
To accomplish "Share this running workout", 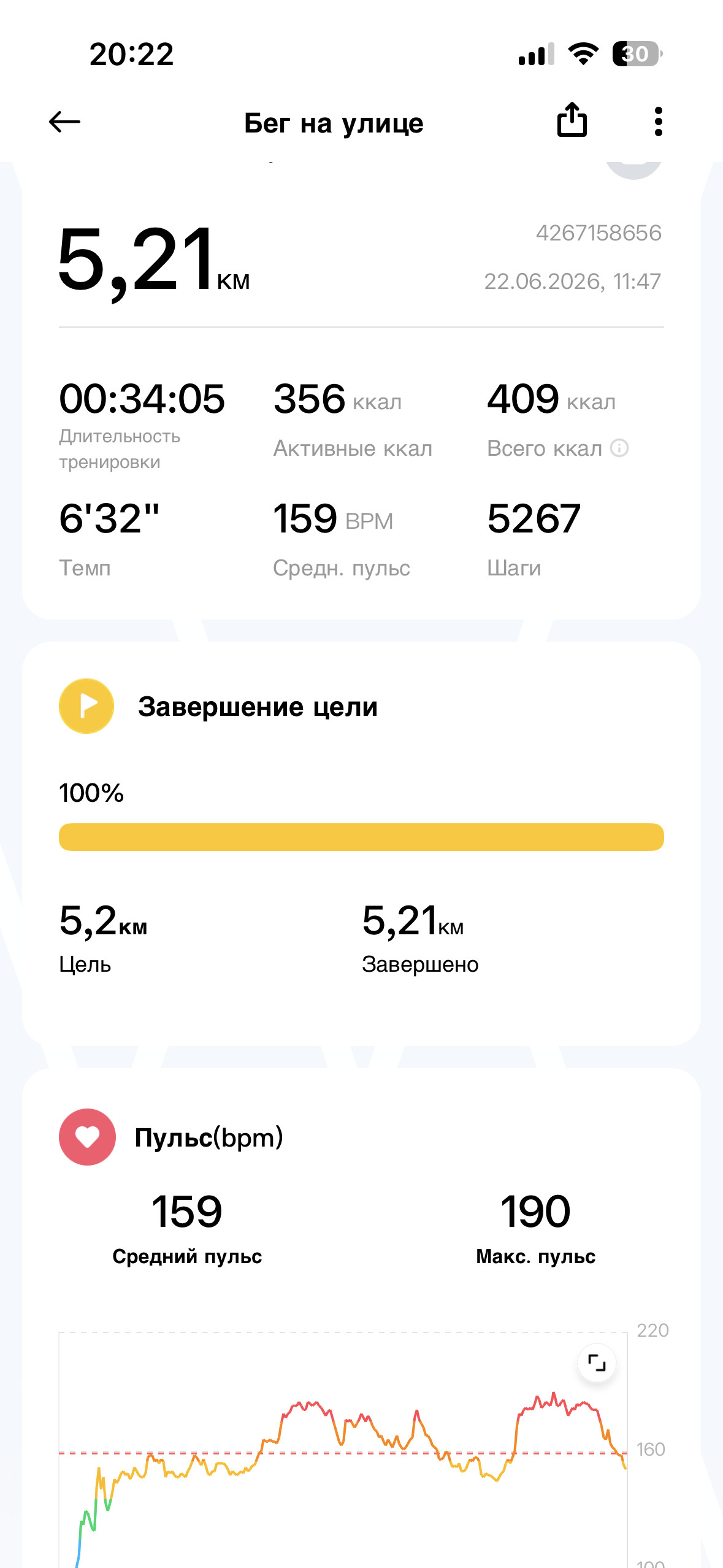I will click(572, 120).
